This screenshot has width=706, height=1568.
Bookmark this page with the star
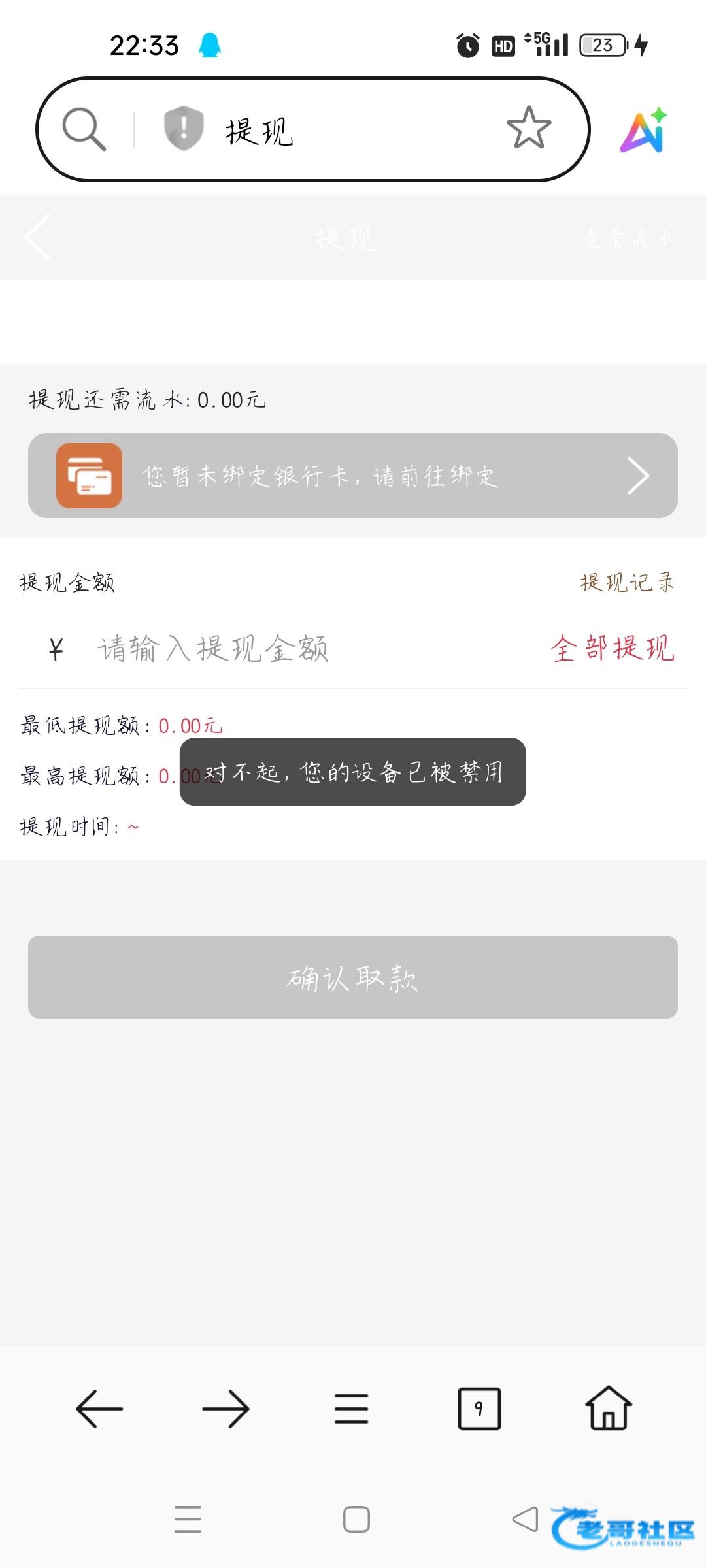528,128
